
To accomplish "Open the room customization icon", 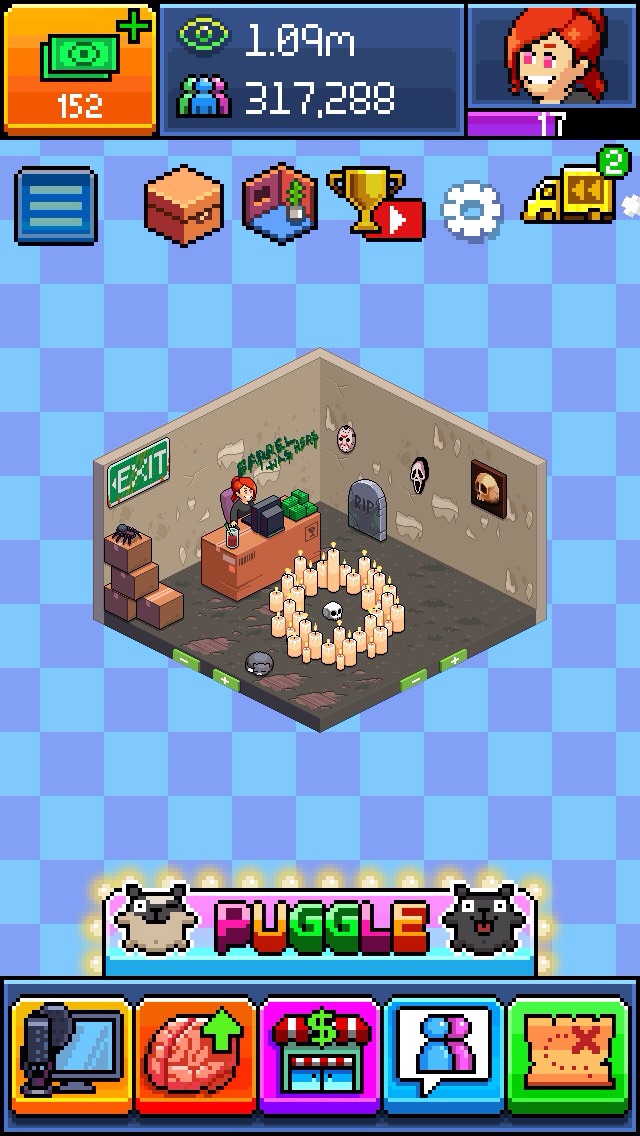I will (x=281, y=202).
